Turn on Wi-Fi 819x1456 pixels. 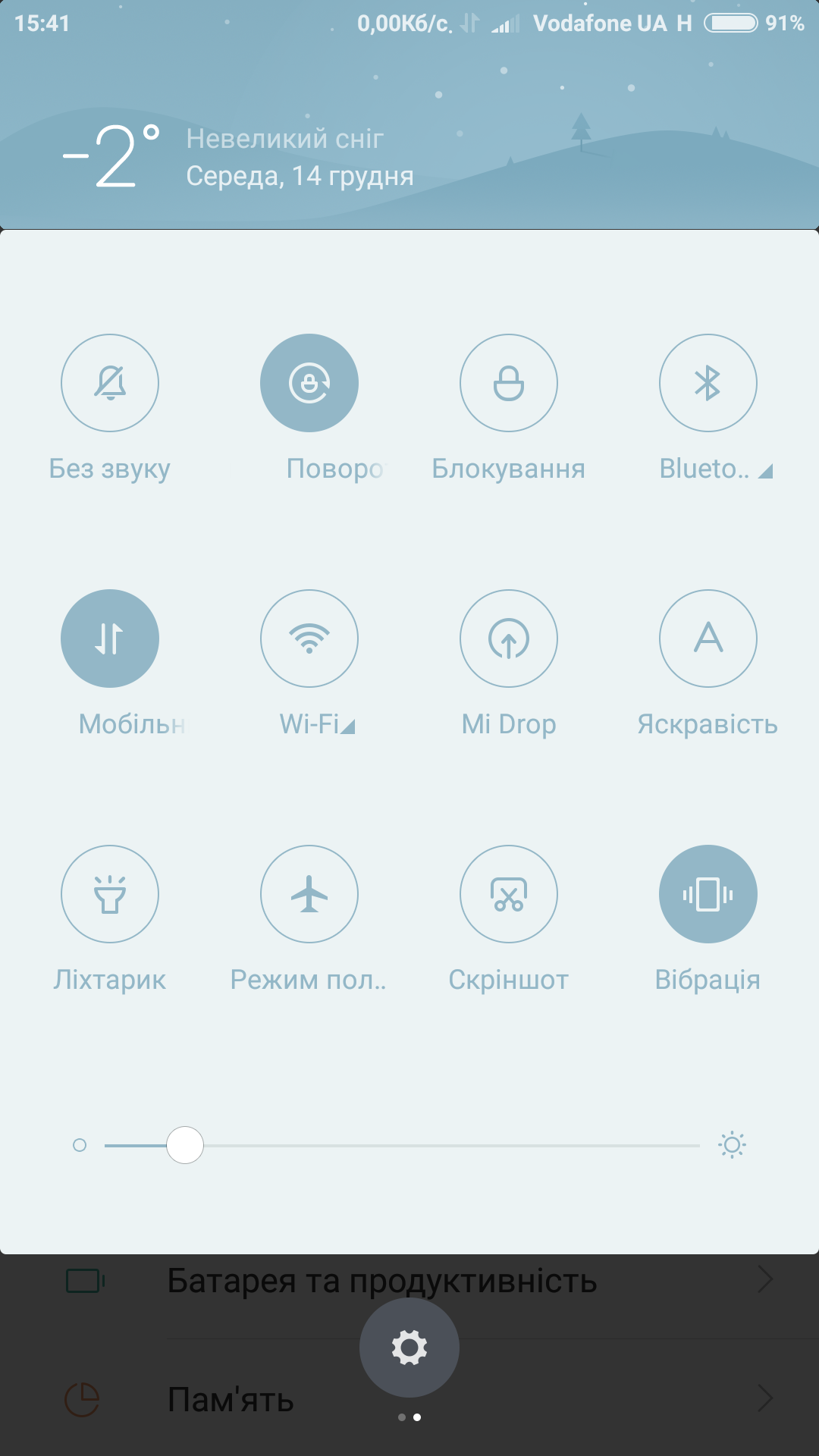pyautogui.click(x=309, y=639)
